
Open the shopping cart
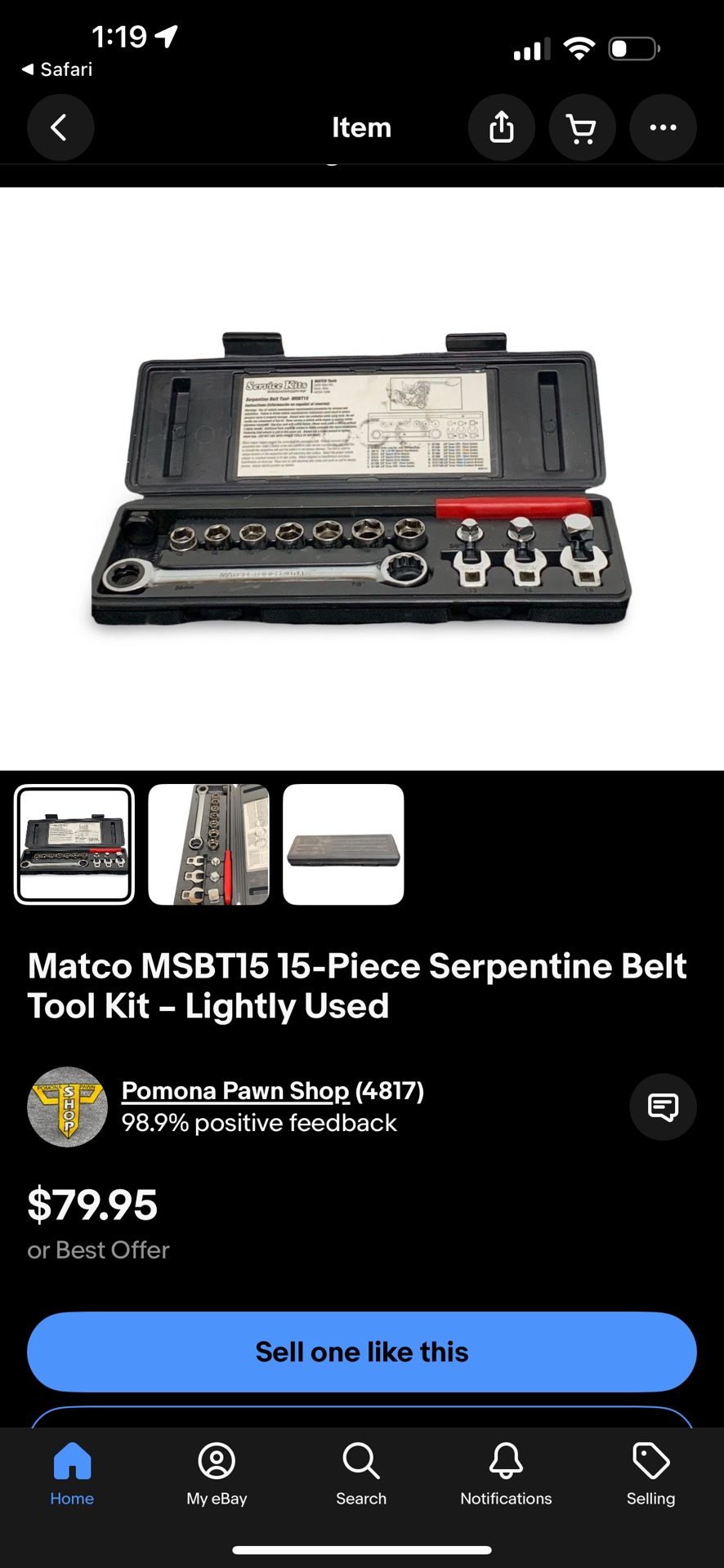click(x=582, y=127)
